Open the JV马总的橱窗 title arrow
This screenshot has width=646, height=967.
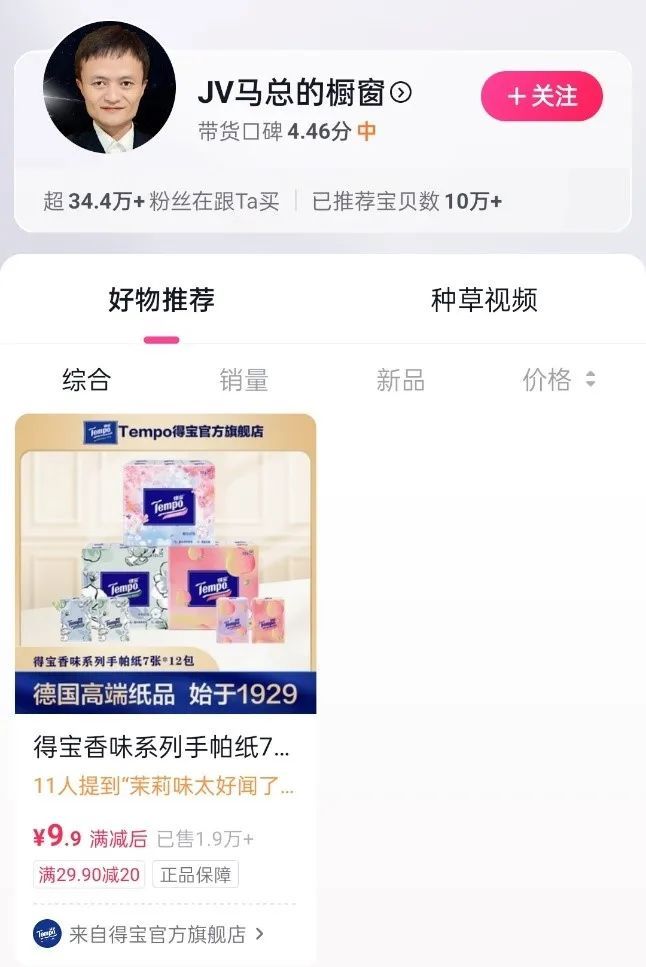[401, 94]
